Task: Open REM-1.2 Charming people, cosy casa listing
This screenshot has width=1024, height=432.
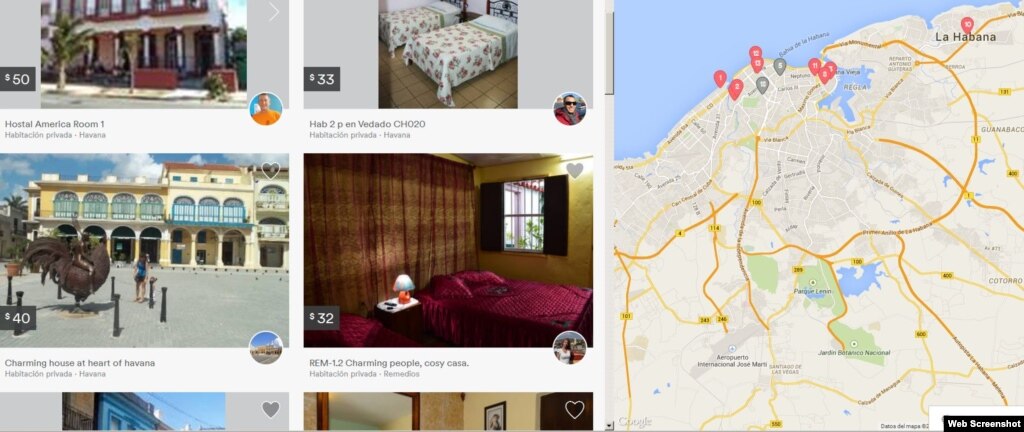Action: point(389,363)
